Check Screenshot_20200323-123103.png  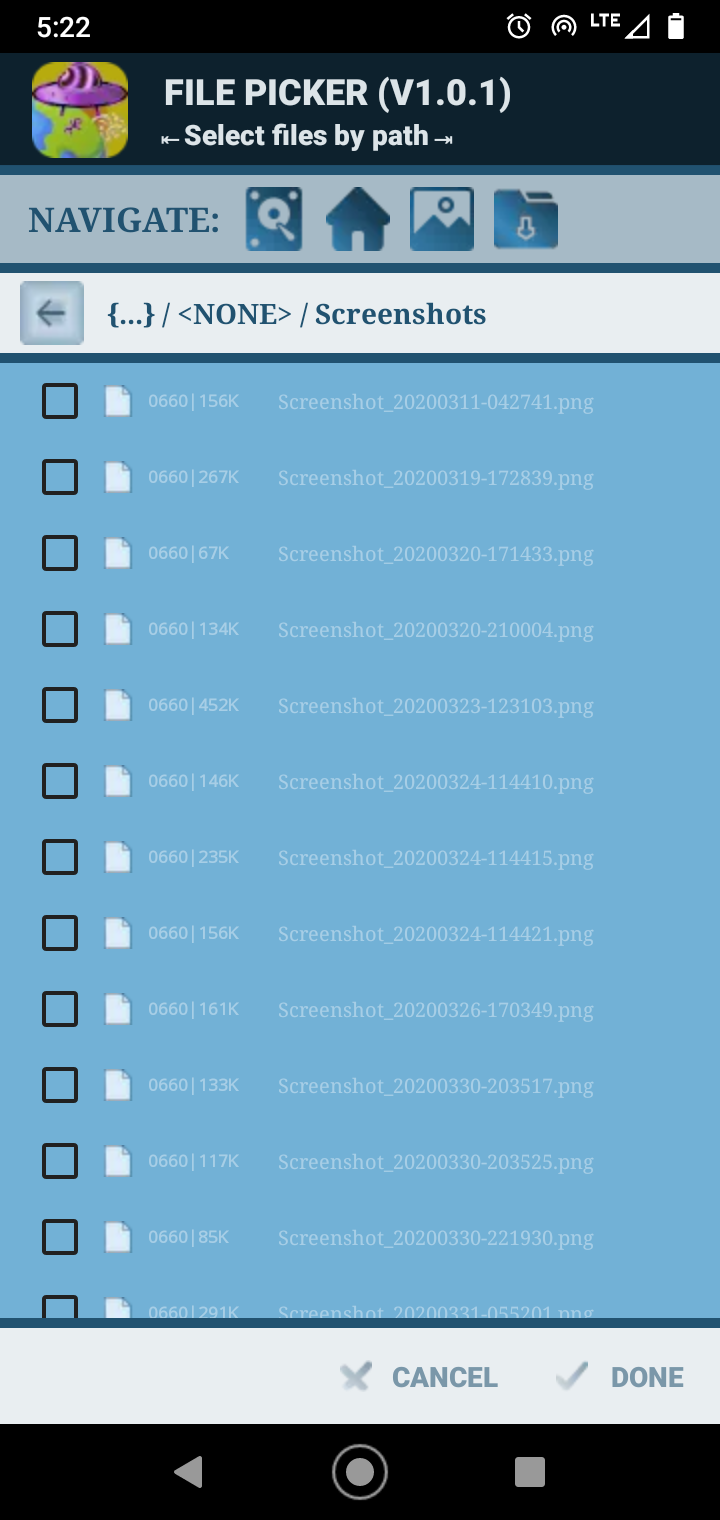60,706
